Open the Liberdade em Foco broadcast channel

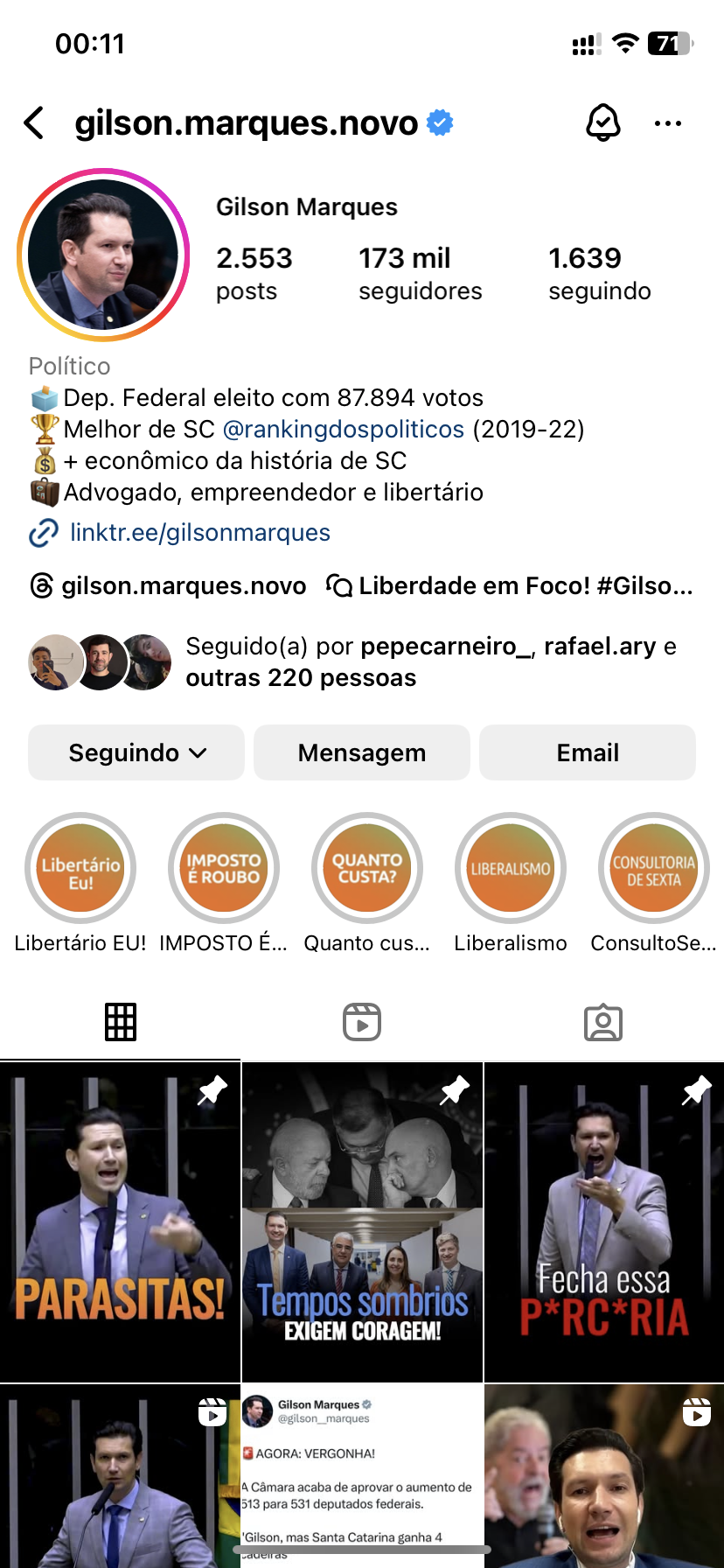(x=510, y=586)
